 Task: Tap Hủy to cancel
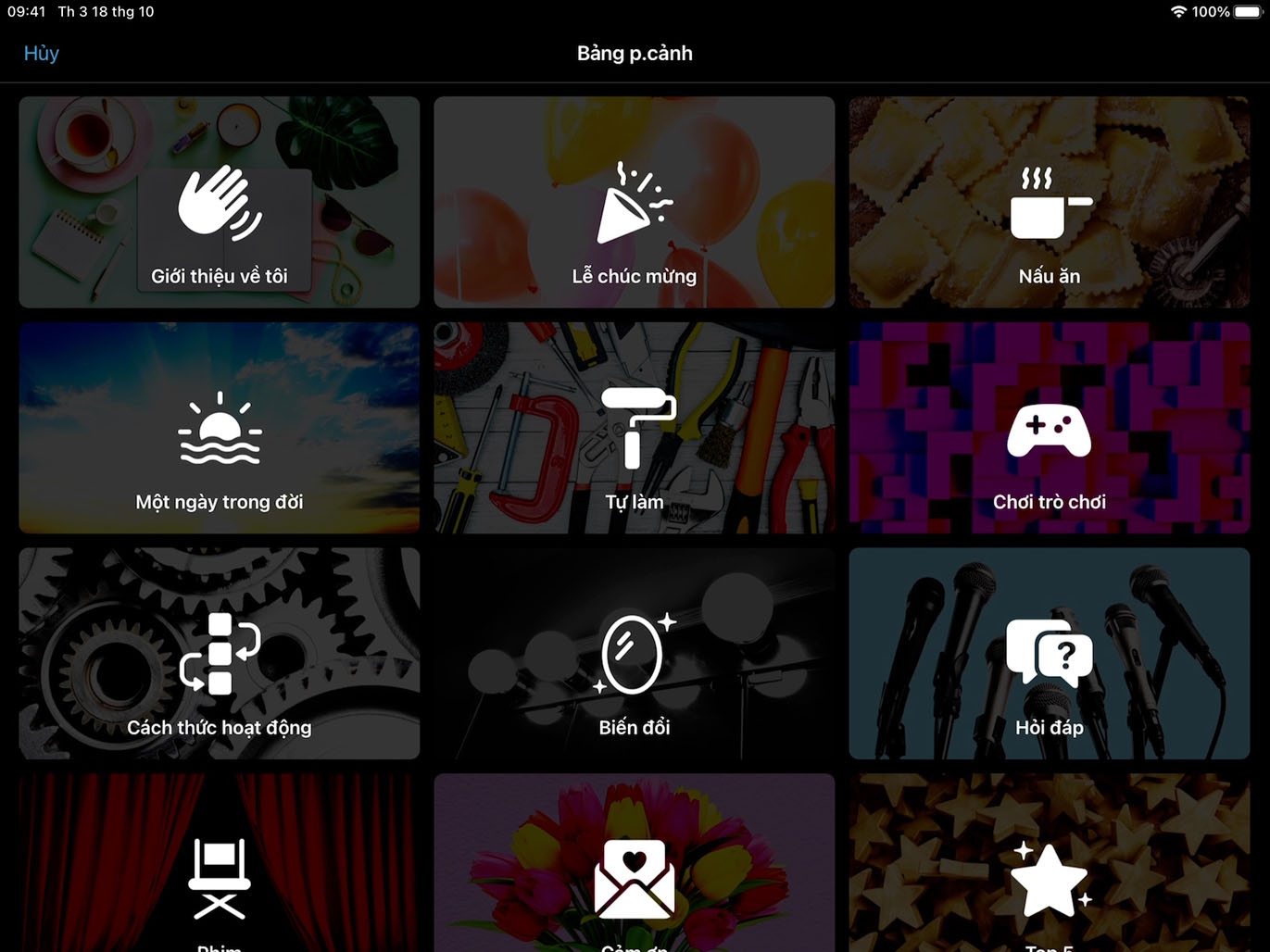click(41, 54)
